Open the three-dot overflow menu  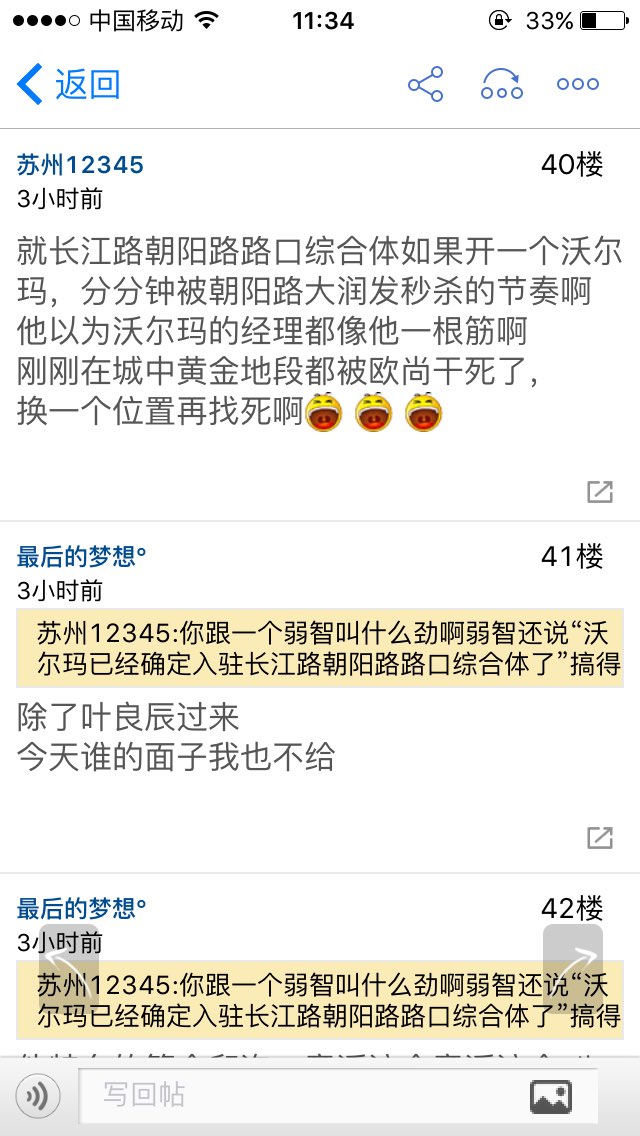[x=578, y=84]
